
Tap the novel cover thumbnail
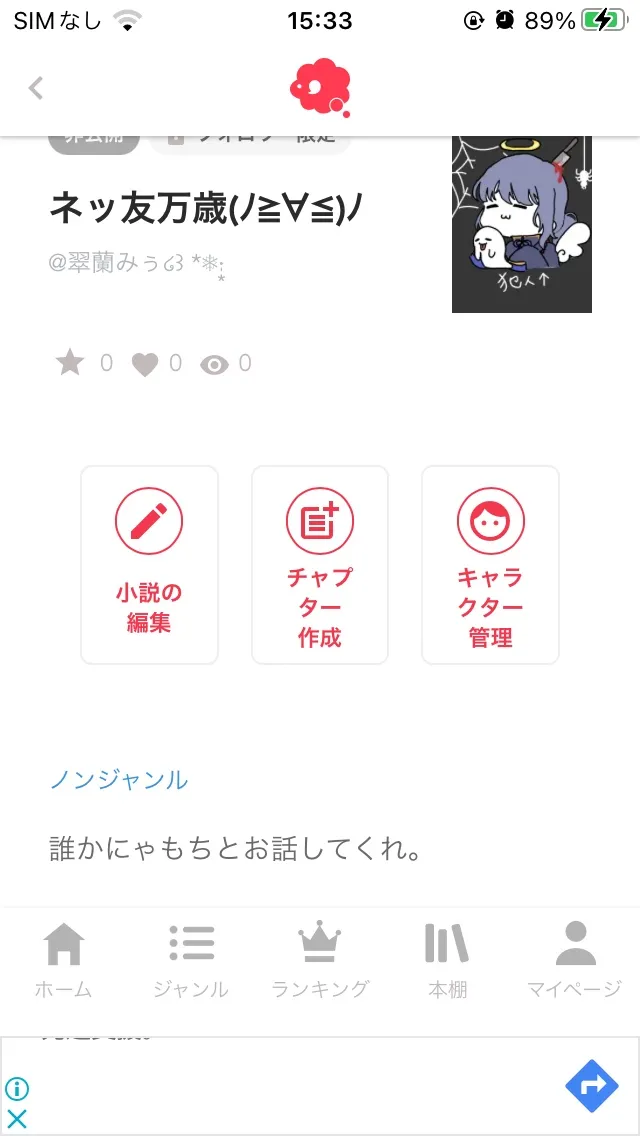521,224
